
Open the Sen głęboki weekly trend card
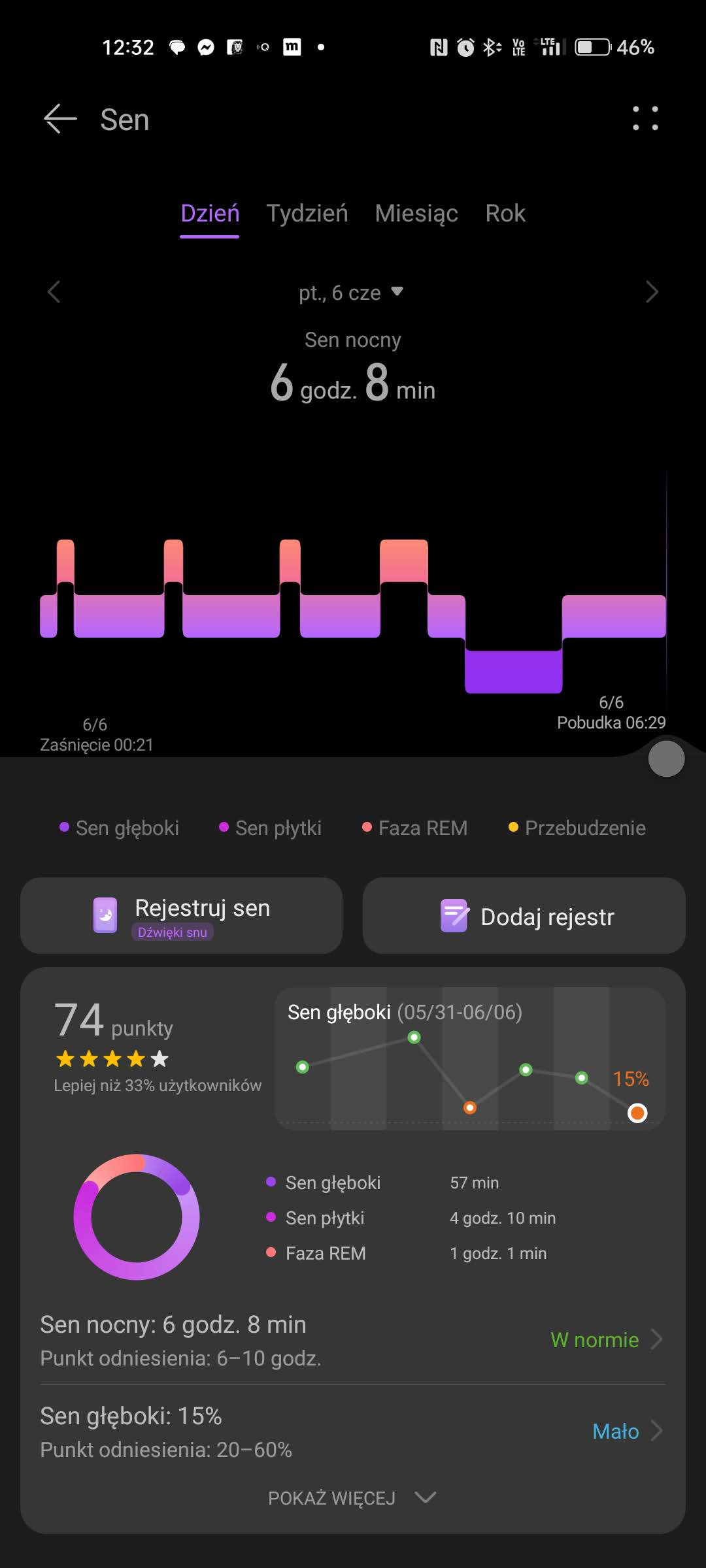click(470, 1059)
